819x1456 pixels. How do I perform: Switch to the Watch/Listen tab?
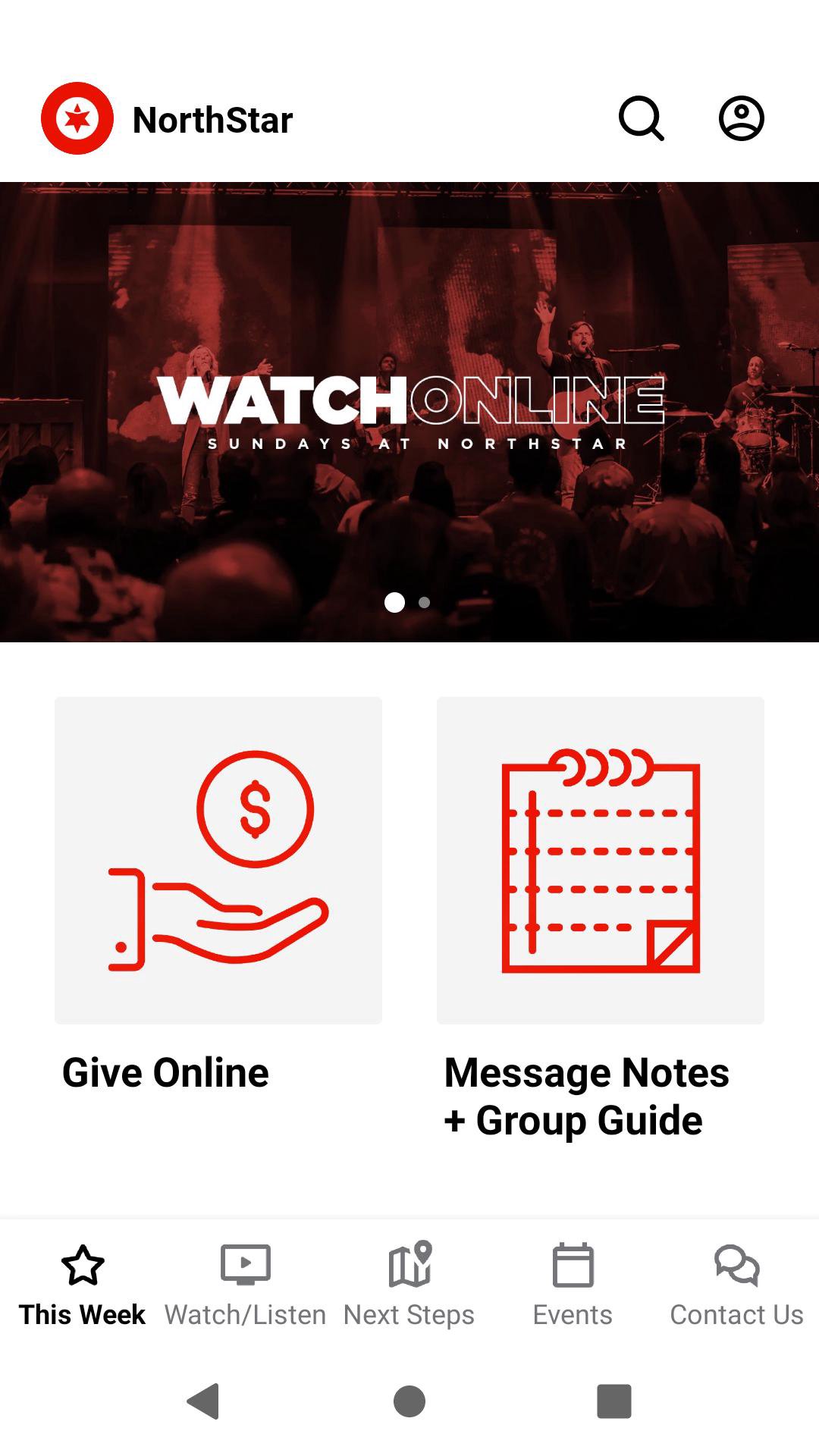245,1283
